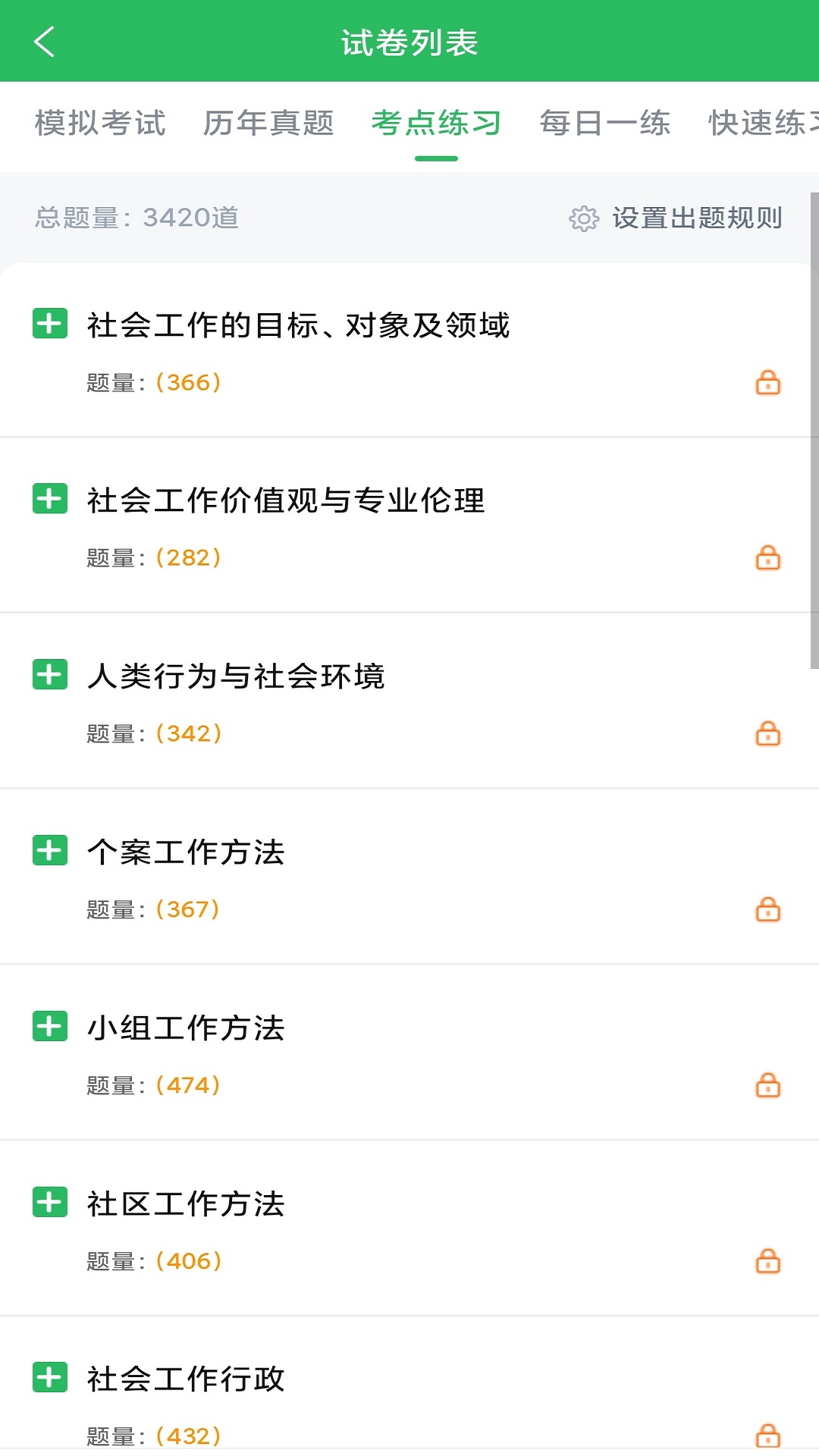This screenshot has height=1456, width=819.
Task: Go back from the 试卷列表 page
Action: [x=45, y=42]
